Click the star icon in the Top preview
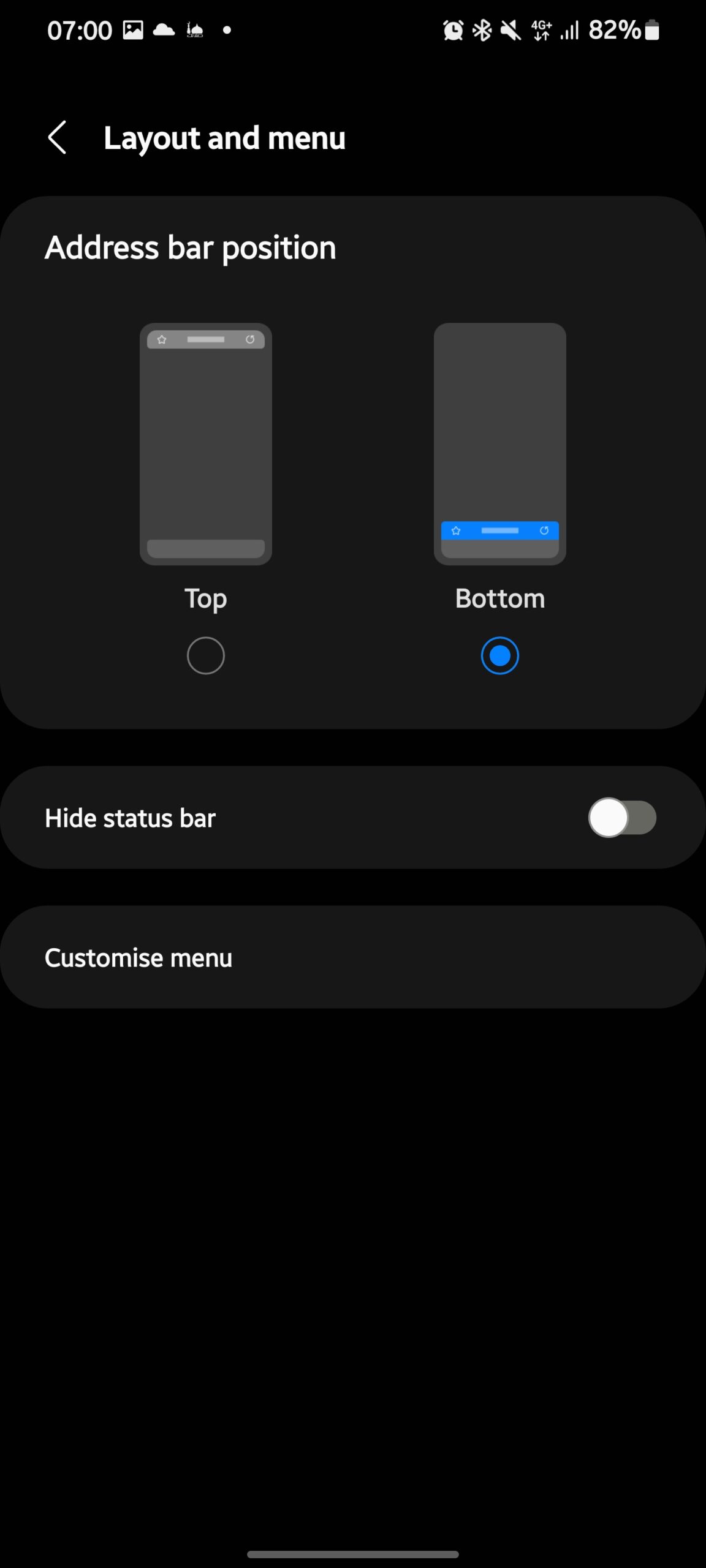The height and width of the screenshot is (1568, 706). 161,341
